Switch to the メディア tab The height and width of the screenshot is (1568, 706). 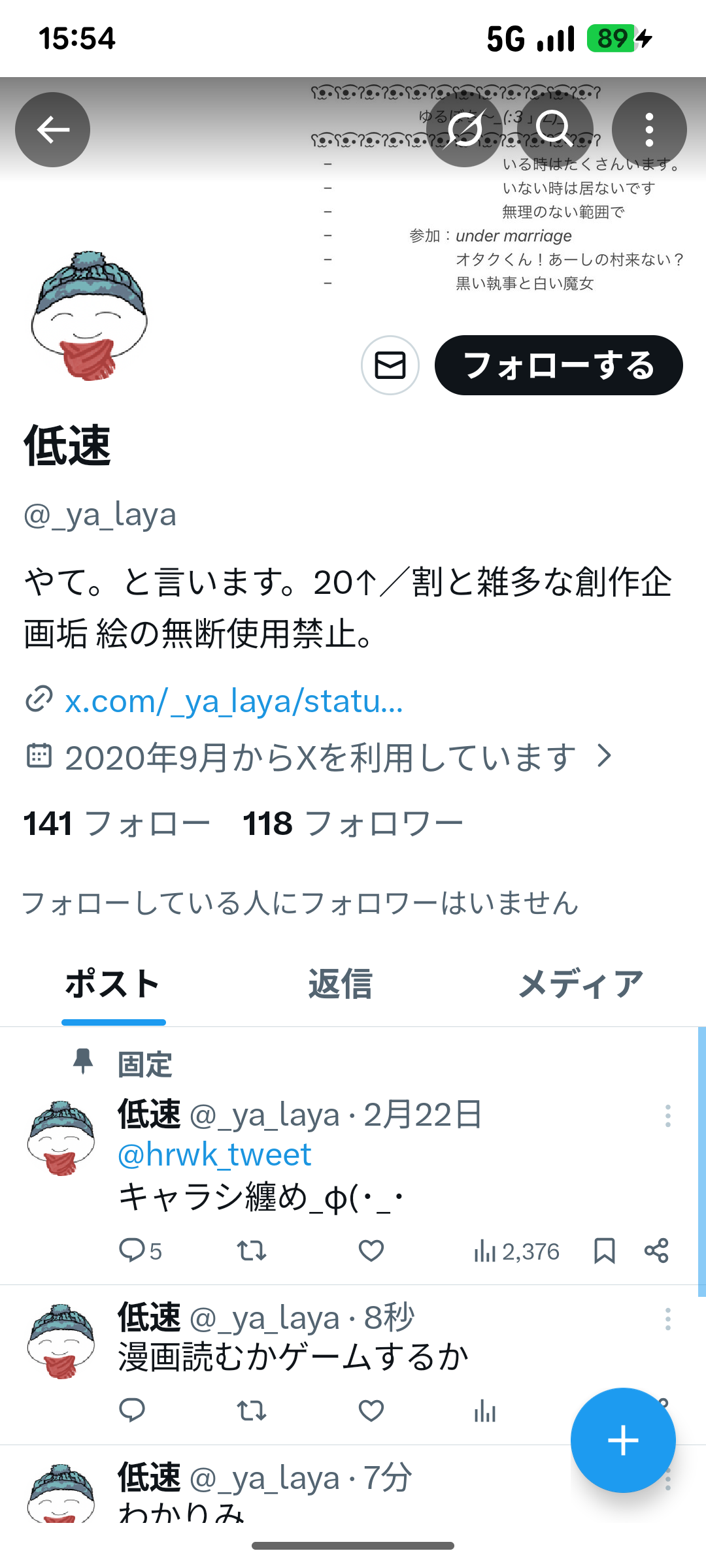580,984
